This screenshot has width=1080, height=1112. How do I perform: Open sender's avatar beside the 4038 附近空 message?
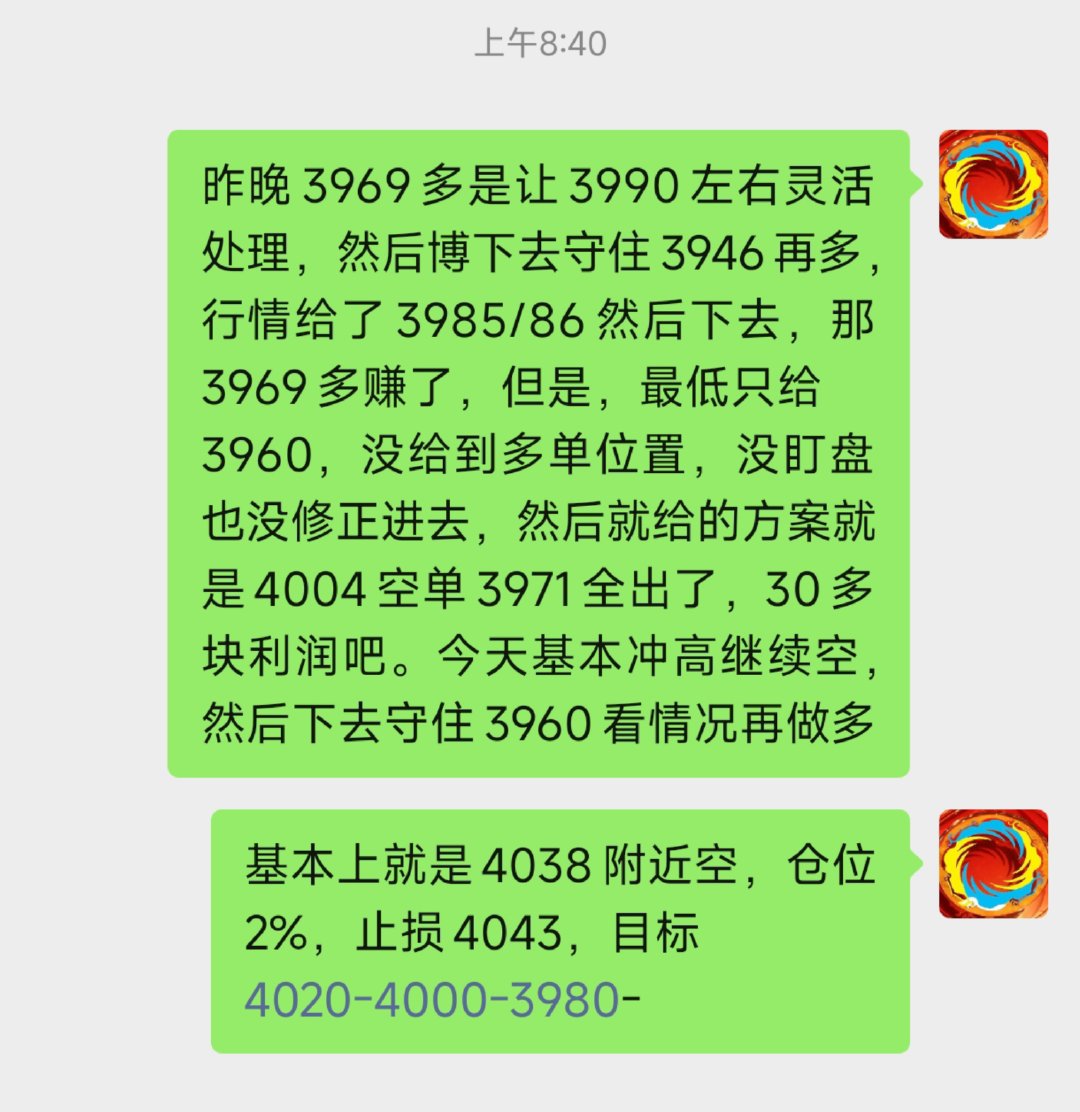pyautogui.click(x=992, y=864)
